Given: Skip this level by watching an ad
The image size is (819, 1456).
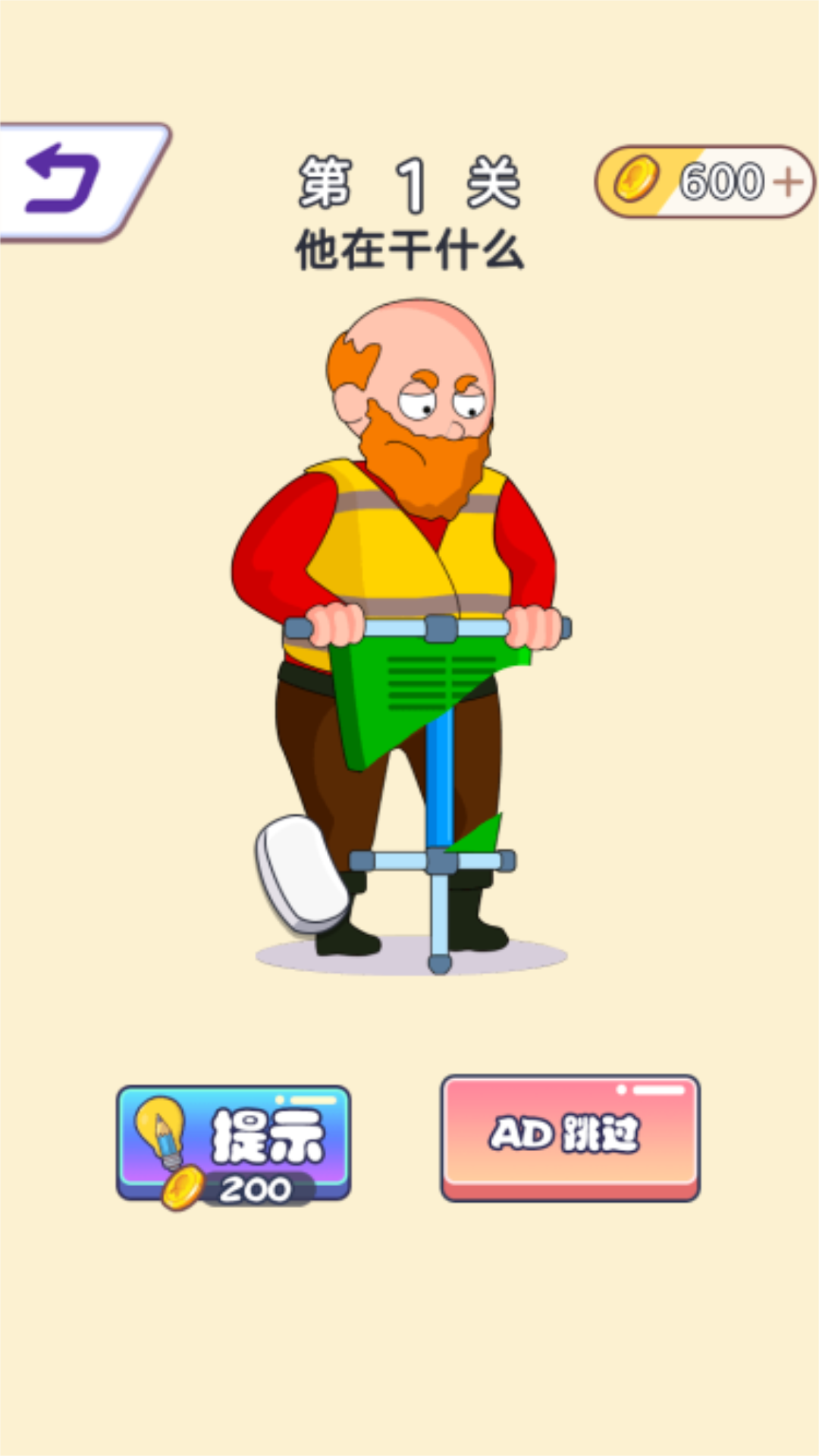Looking at the screenshot, I should 570,1135.
